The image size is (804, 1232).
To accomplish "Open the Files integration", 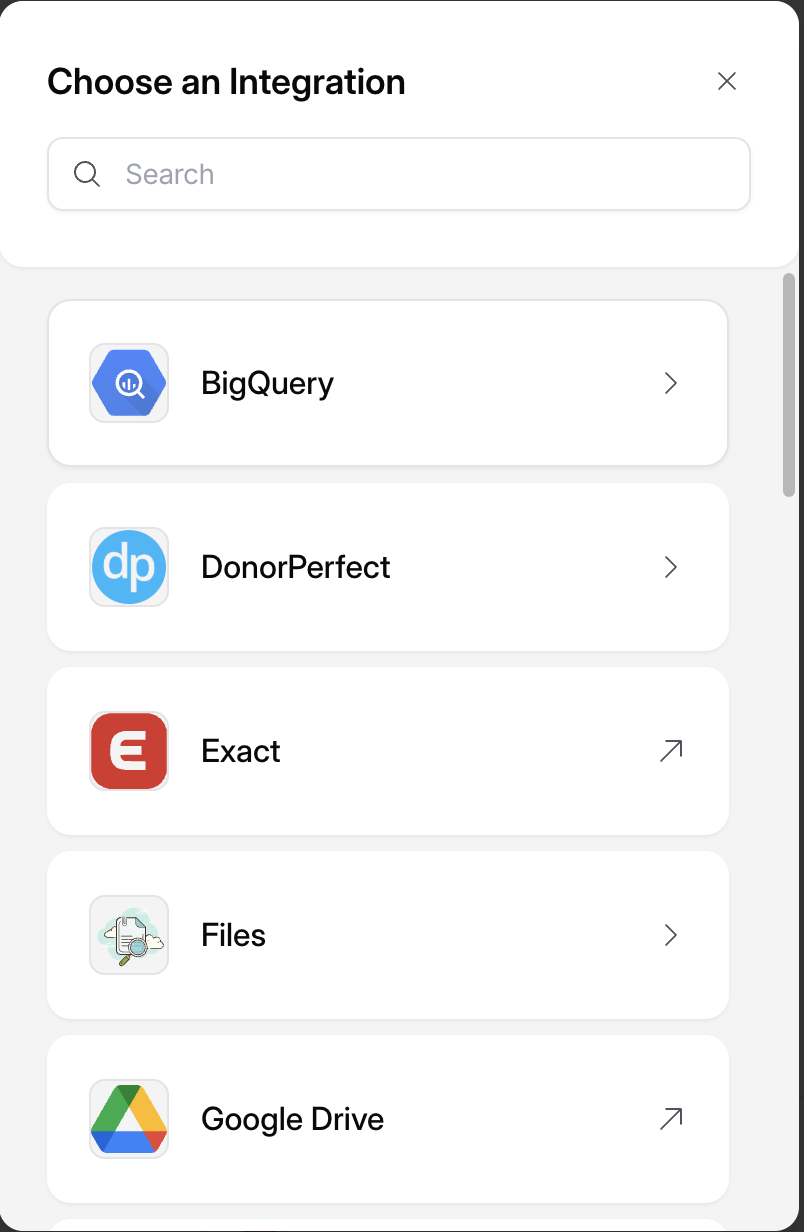I will point(388,935).
